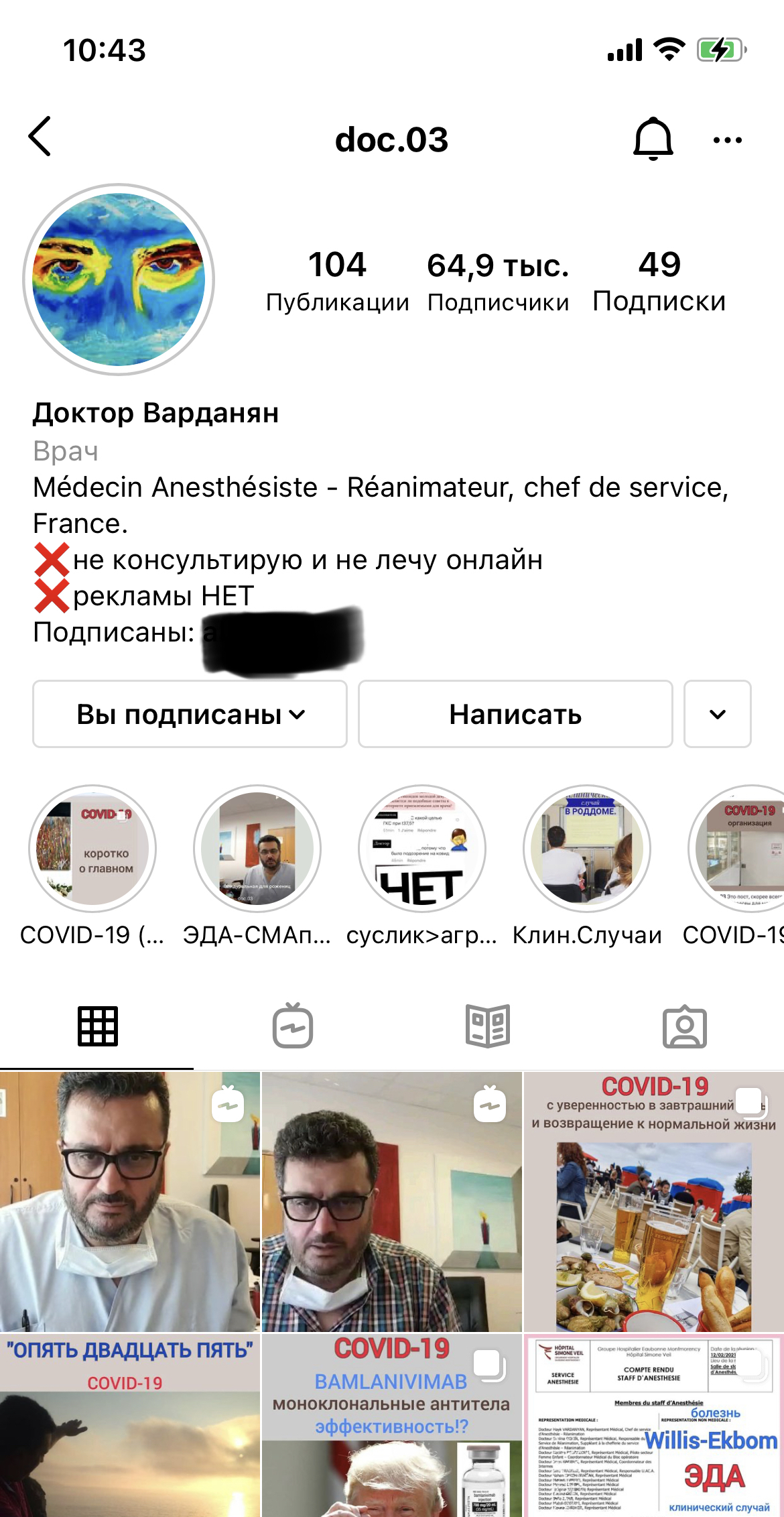Open the COVID-19 post with beer photo
The height and width of the screenshot is (1517, 784).
pos(653,1201)
